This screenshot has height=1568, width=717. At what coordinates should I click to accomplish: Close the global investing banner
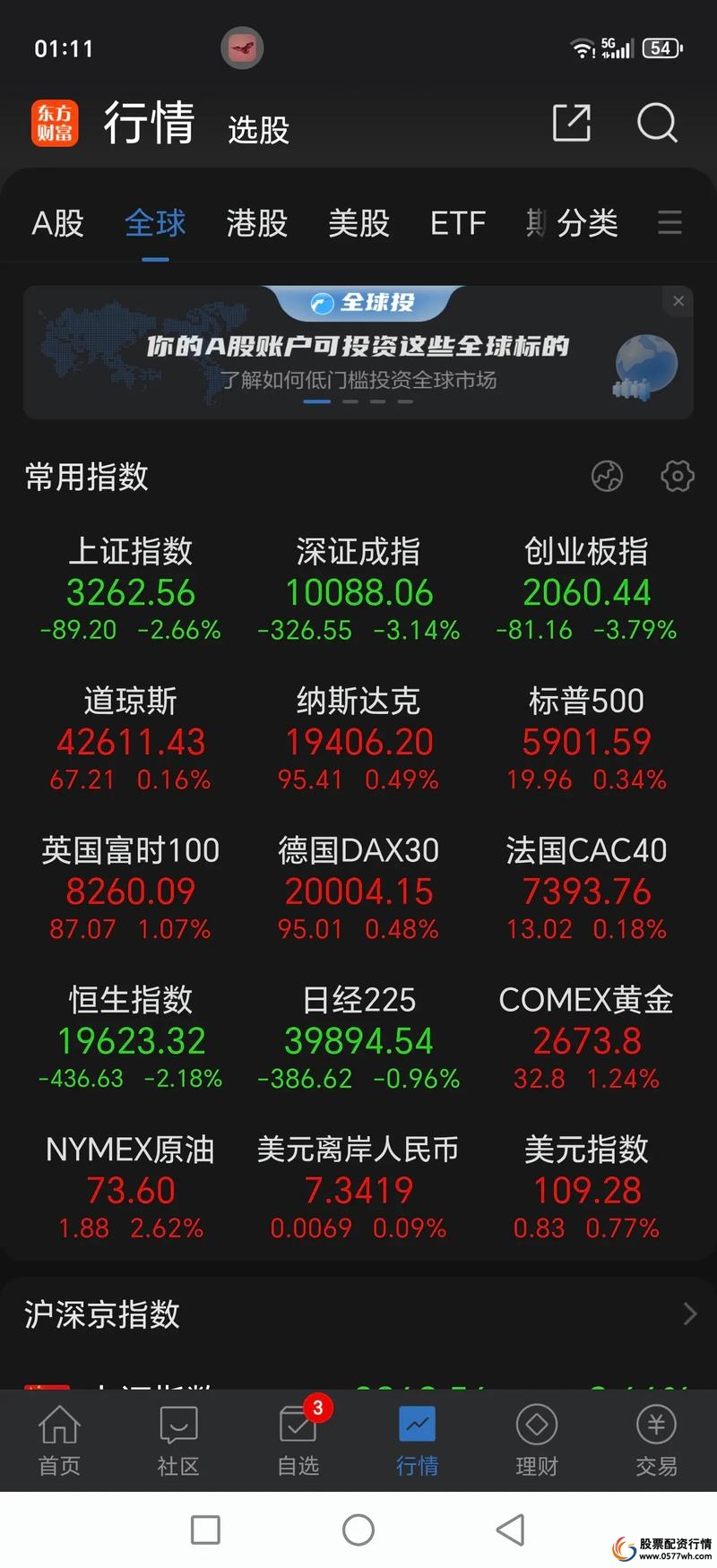point(678,301)
